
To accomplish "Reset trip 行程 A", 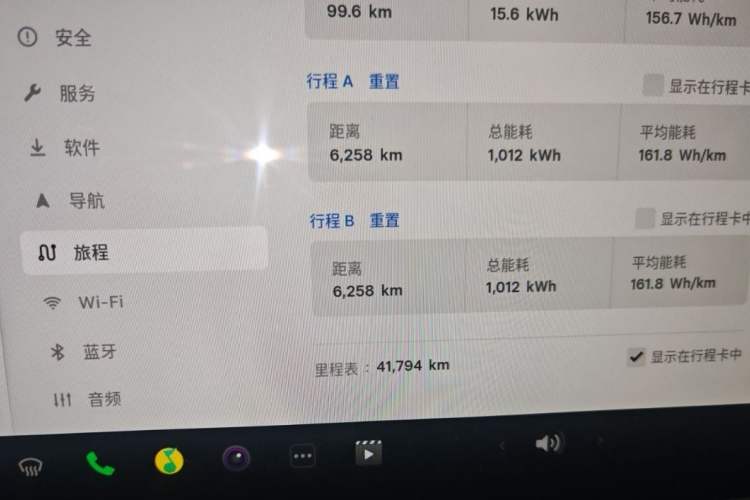I will tap(384, 82).
